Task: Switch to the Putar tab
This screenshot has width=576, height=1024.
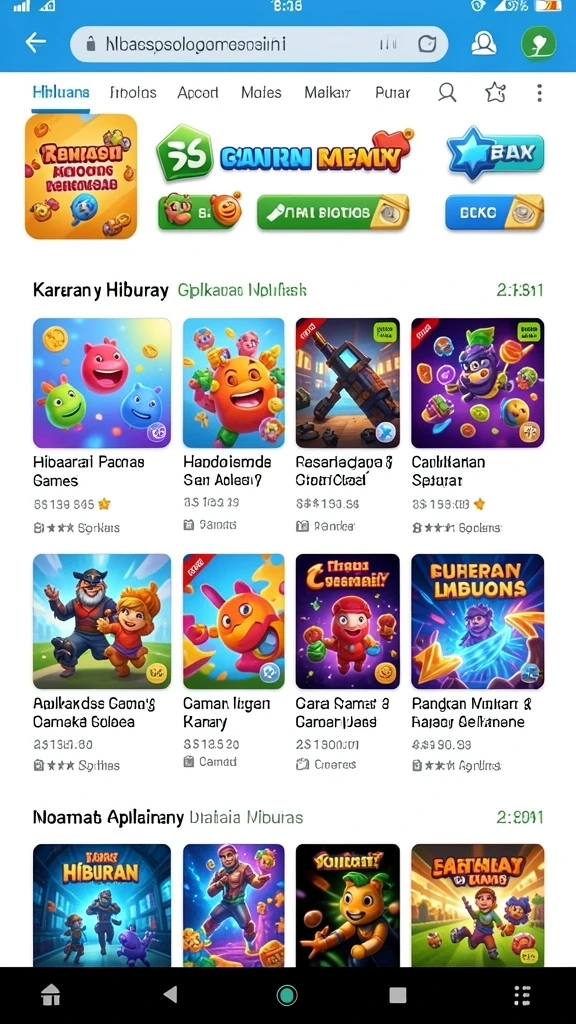Action: (x=392, y=93)
